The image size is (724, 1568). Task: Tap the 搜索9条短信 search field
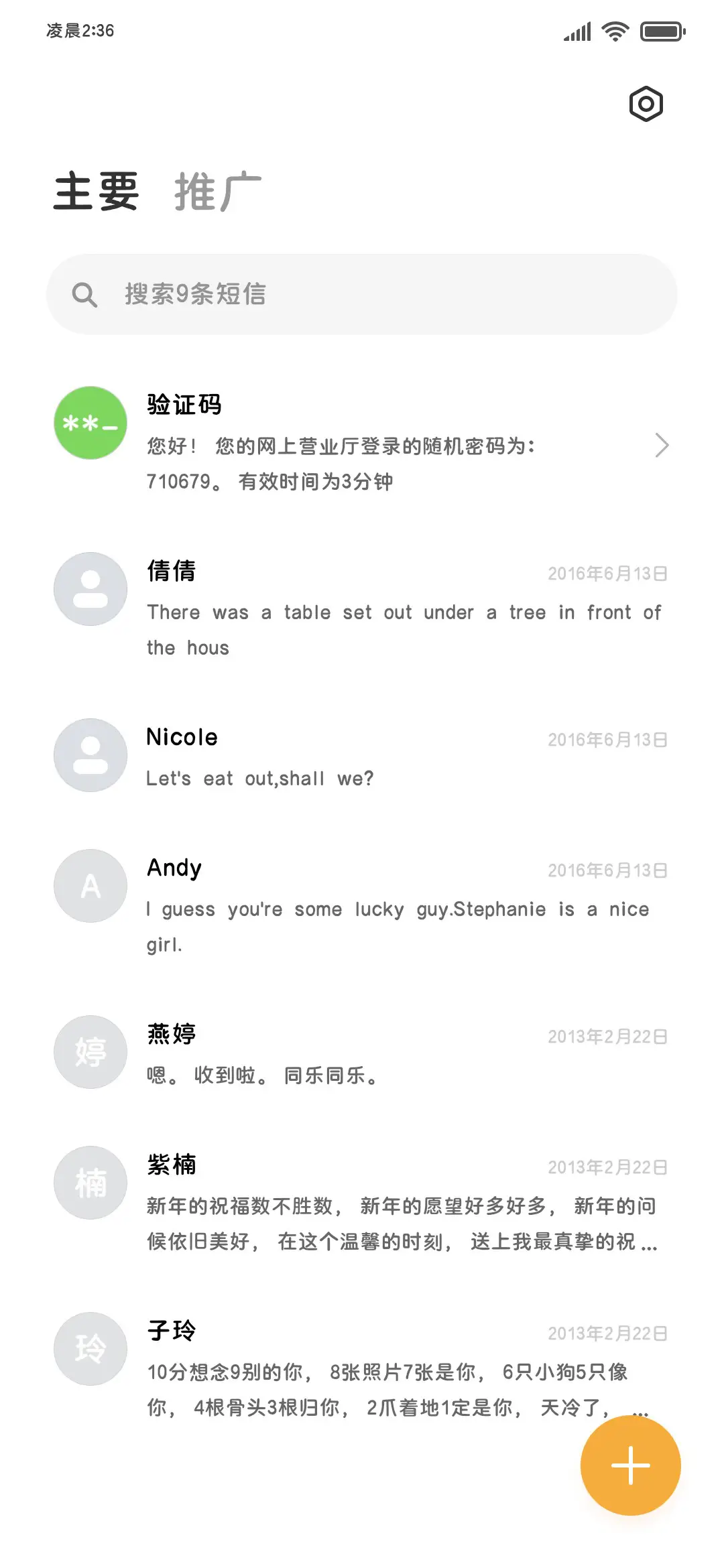(362, 294)
